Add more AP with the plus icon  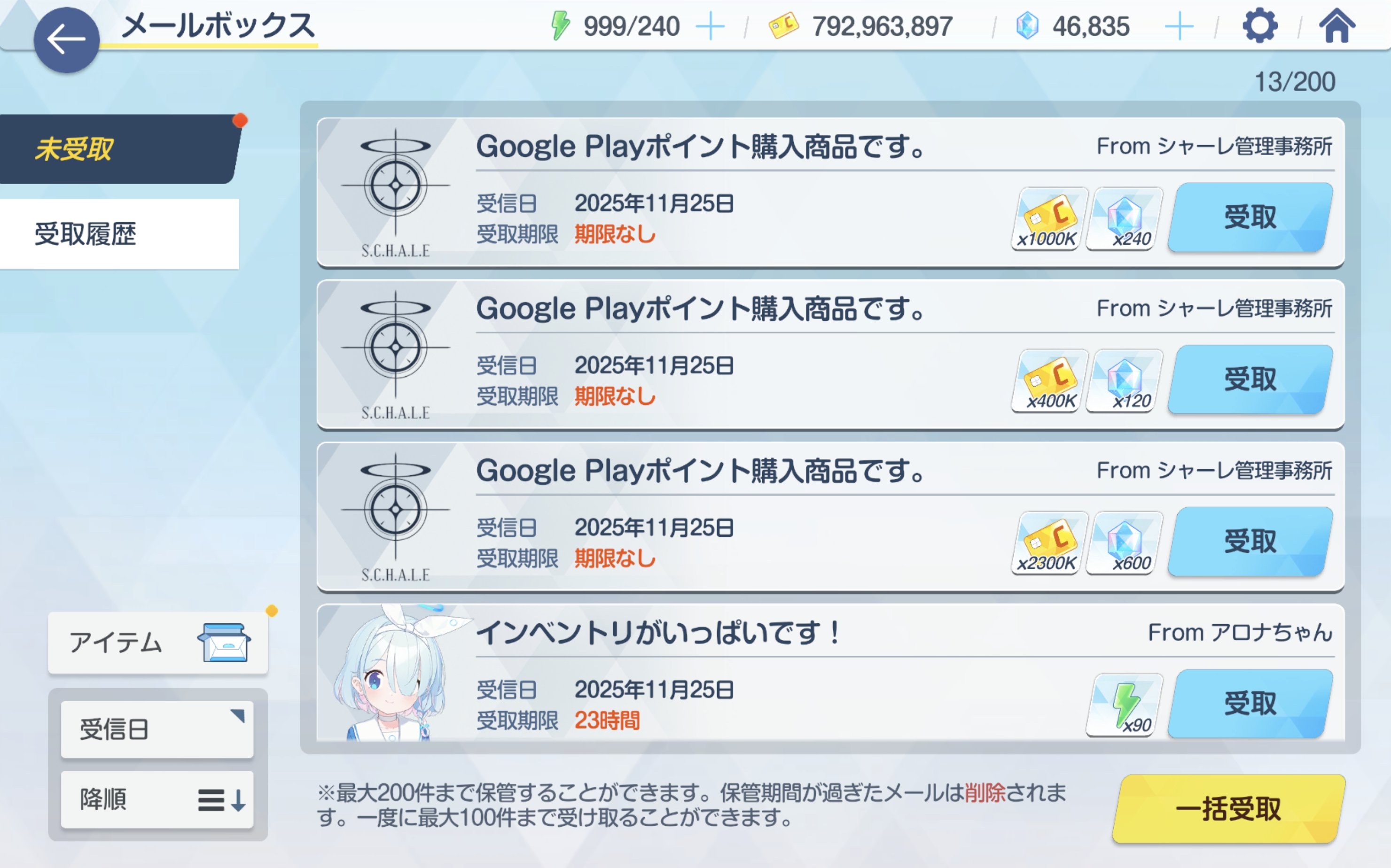click(x=710, y=26)
